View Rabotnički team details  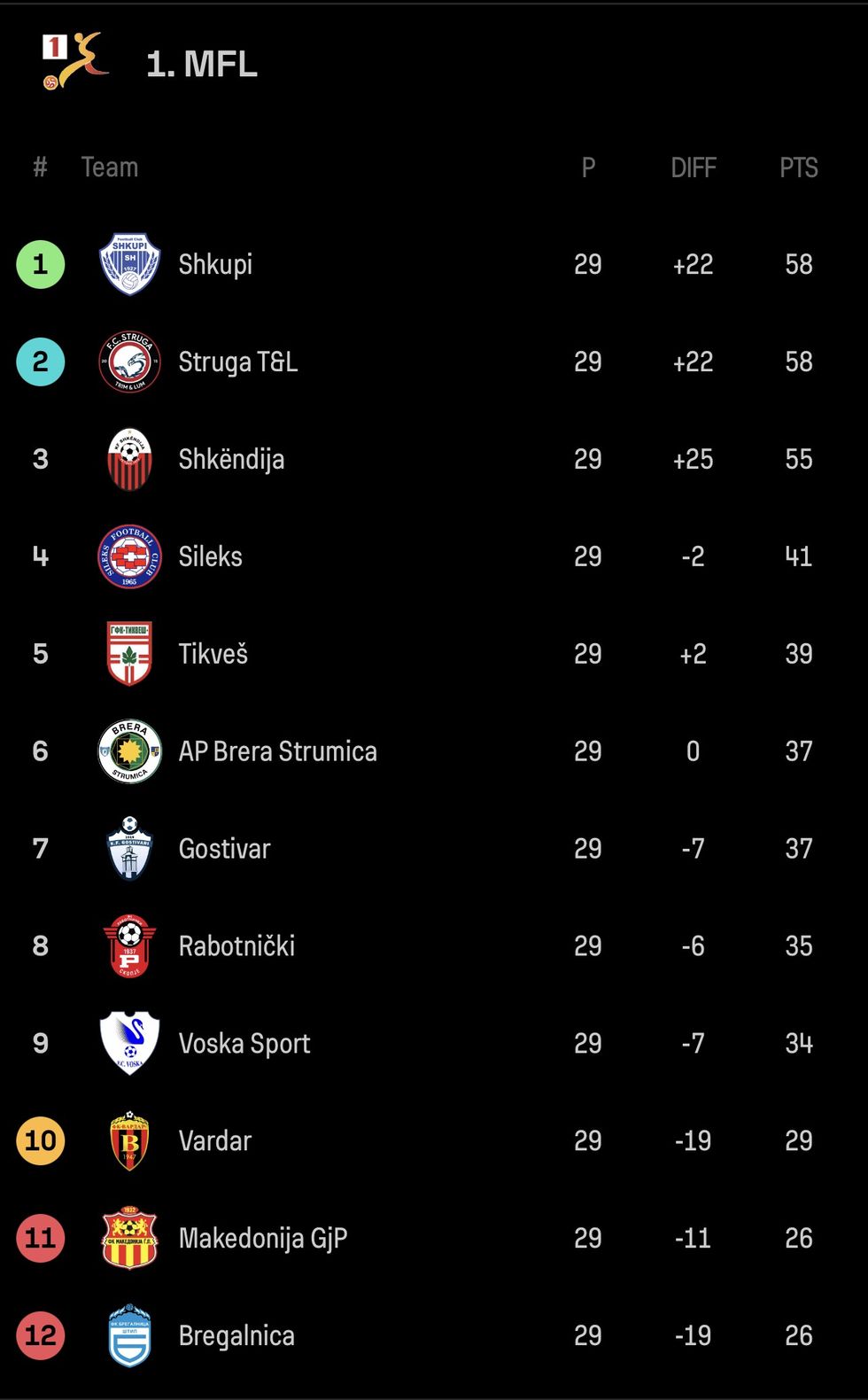point(236,946)
